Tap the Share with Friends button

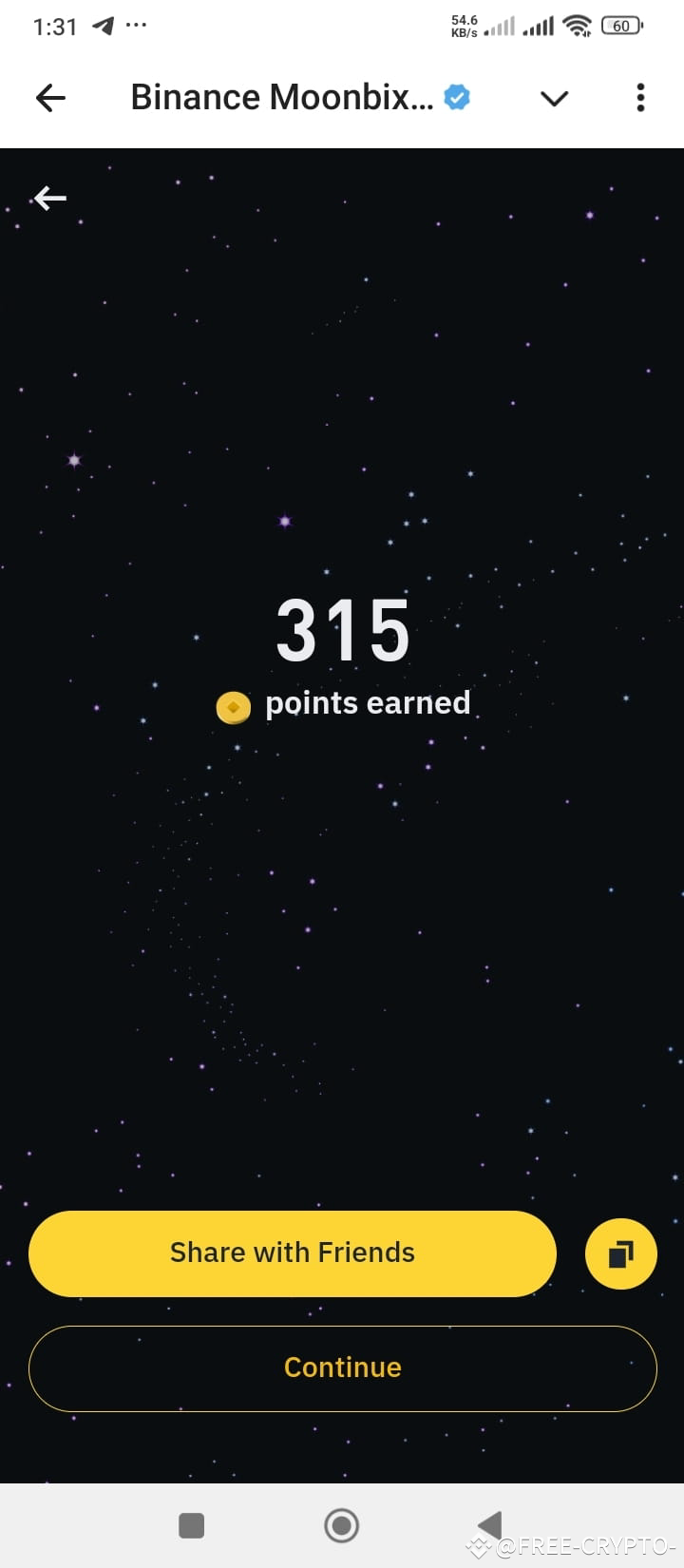point(292,1253)
